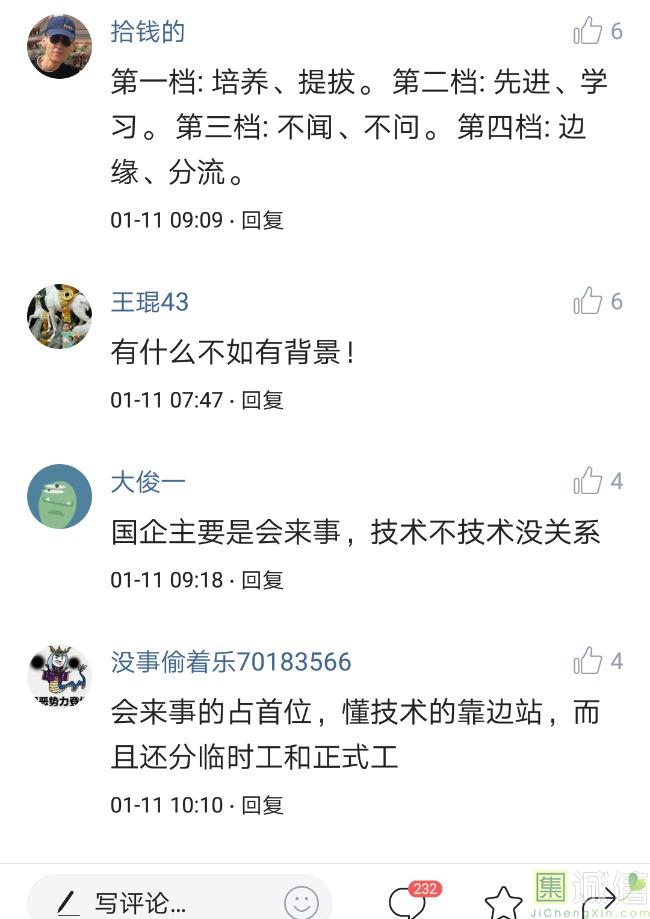The width and height of the screenshot is (650, 919).
Task: Reply to 大俊一's comment
Action: (x=263, y=579)
